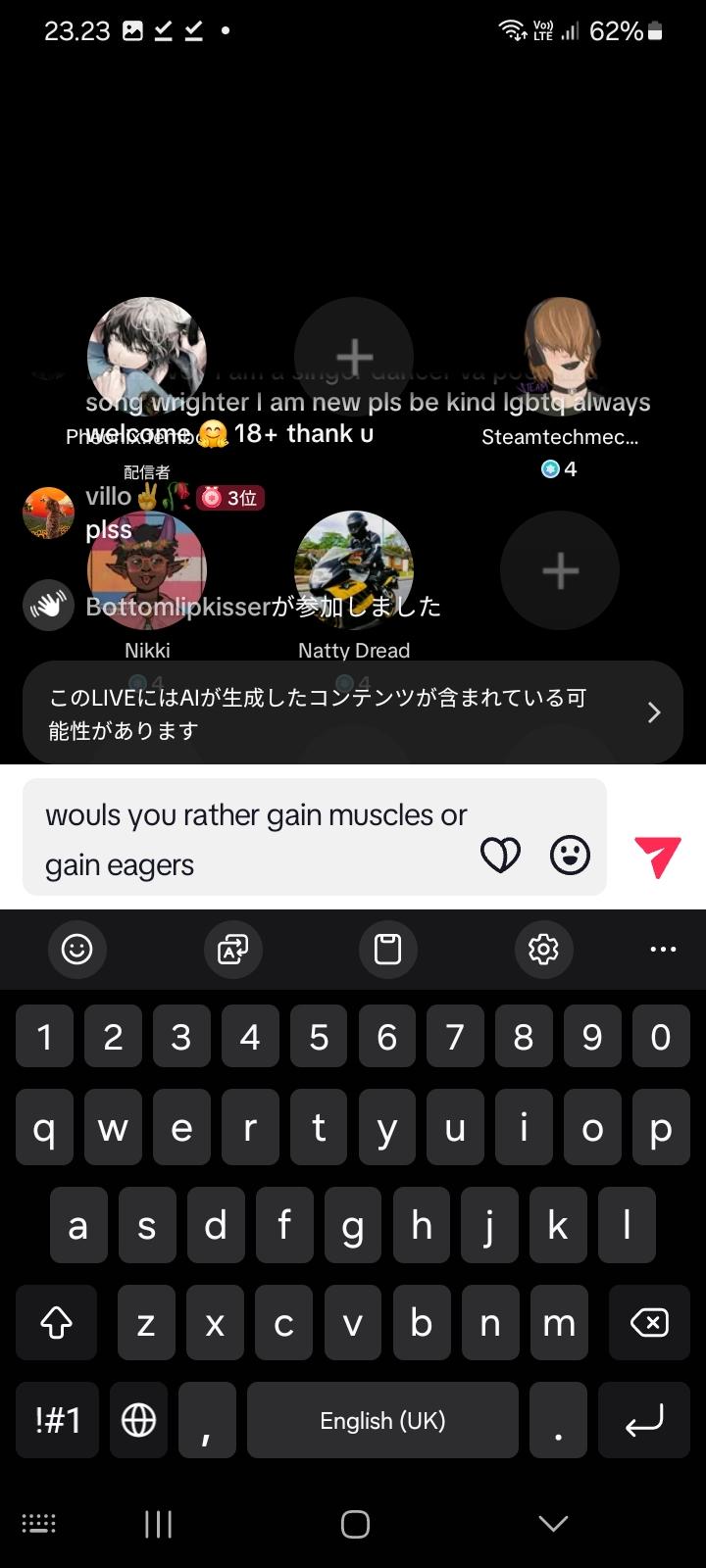Focus the comment text field

tap(255, 838)
